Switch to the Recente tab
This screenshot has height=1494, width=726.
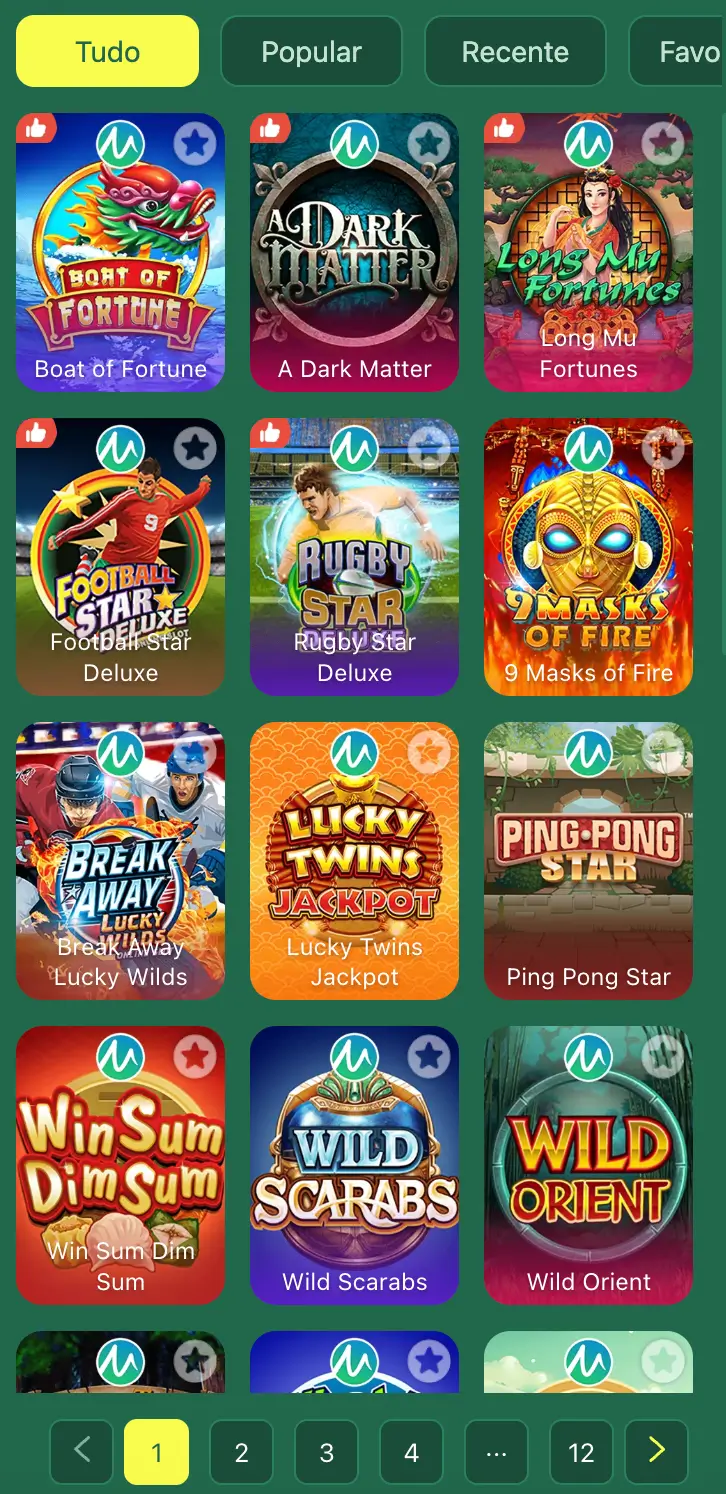(x=515, y=52)
